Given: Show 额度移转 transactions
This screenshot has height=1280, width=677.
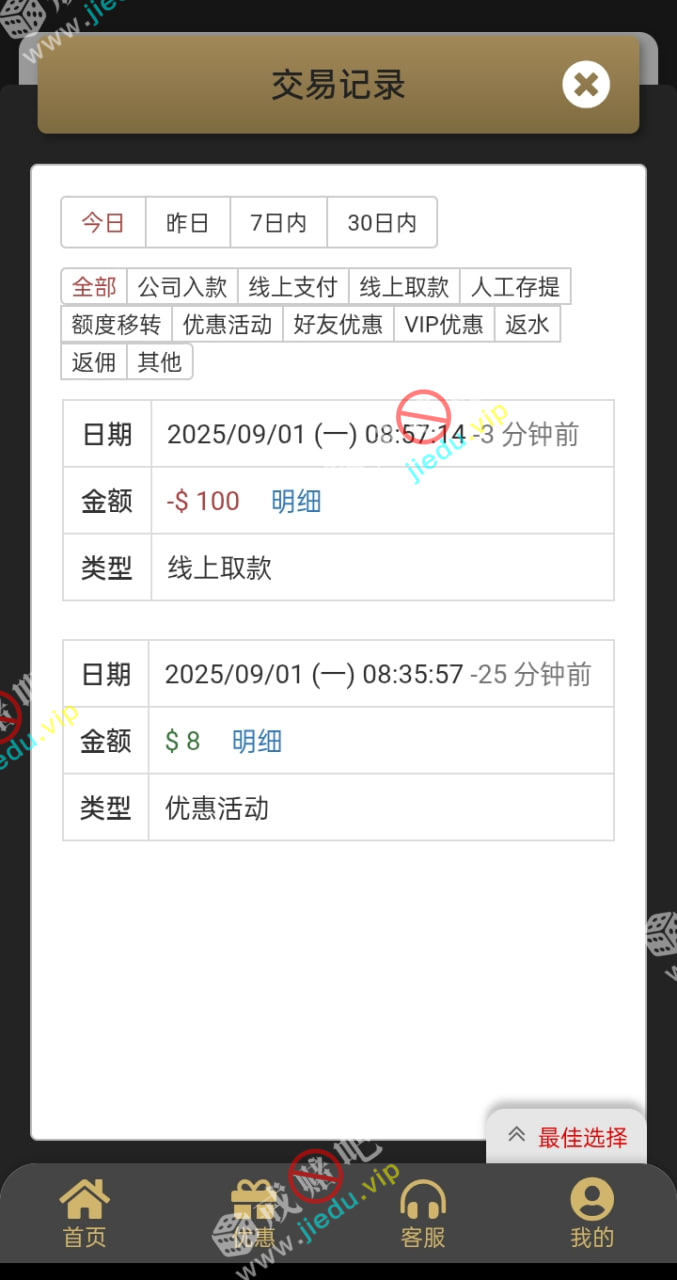Looking at the screenshot, I should (116, 324).
